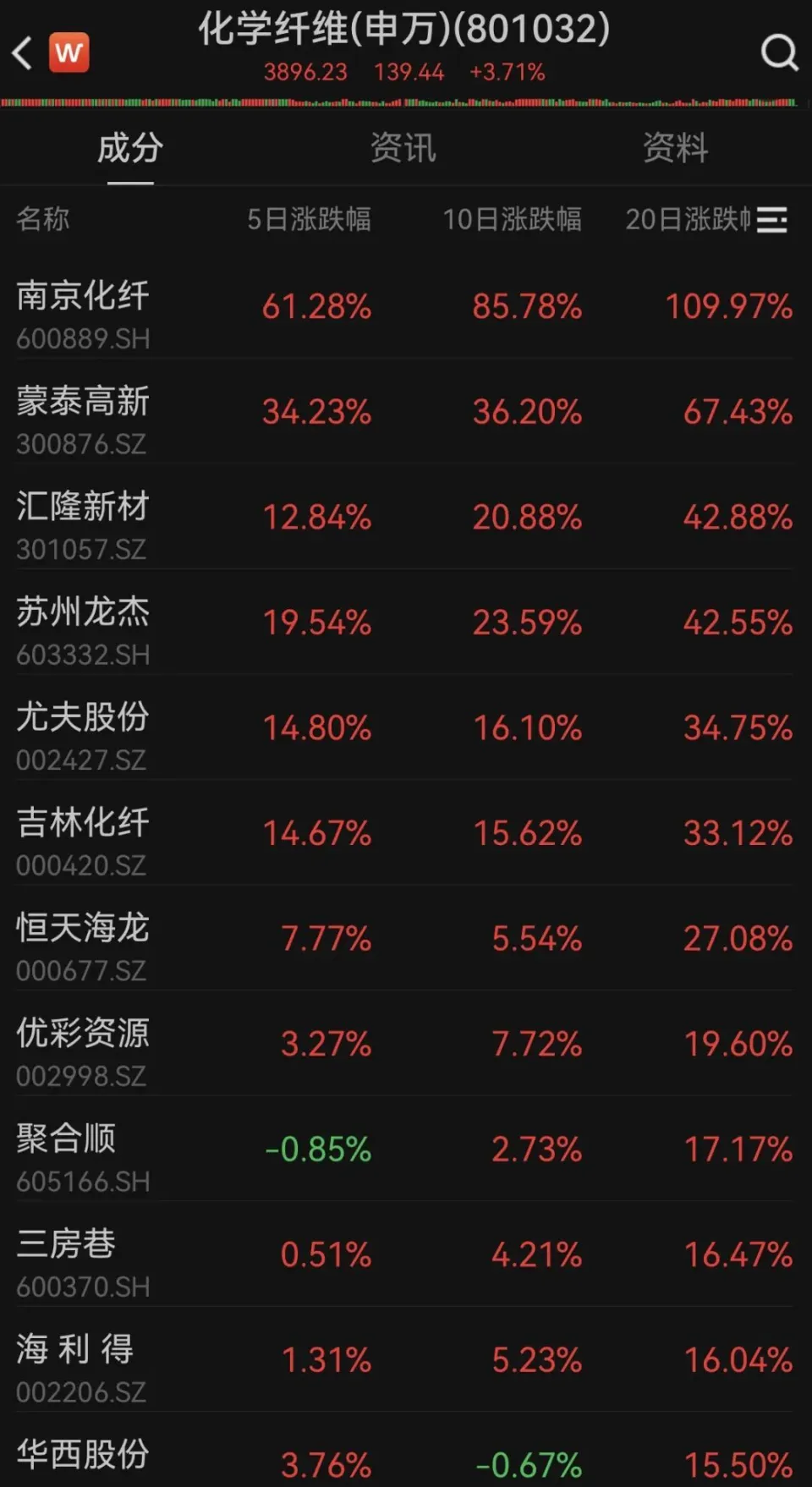Open search with the magnifier icon
Screen dimensions: 812x1487
(779, 52)
